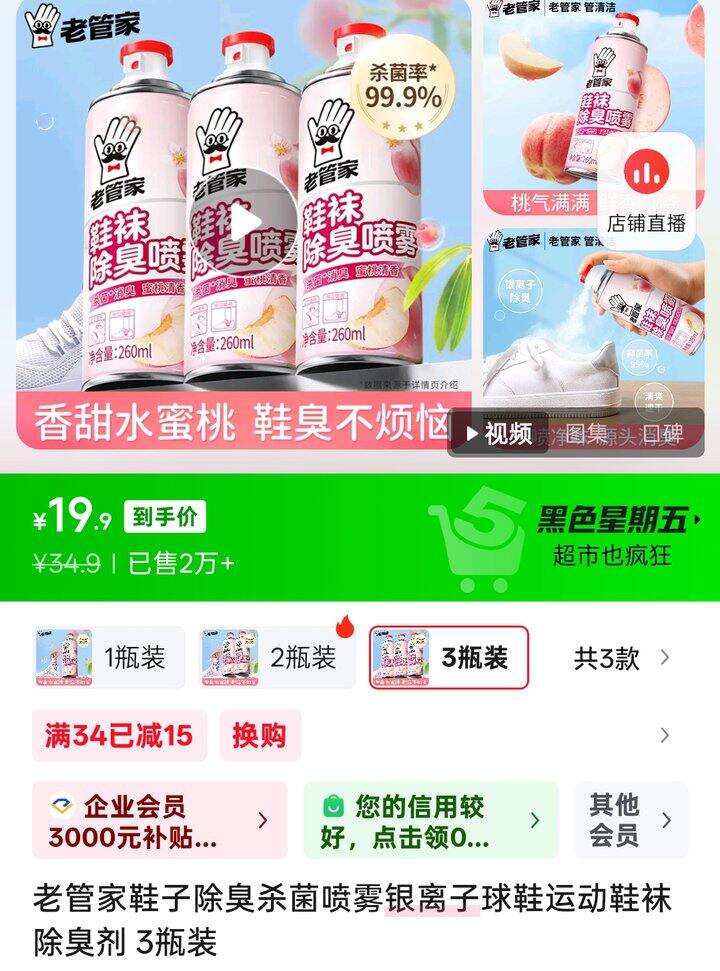The image size is (720, 971).
Task: Open the 换购 offer
Action: point(259,736)
